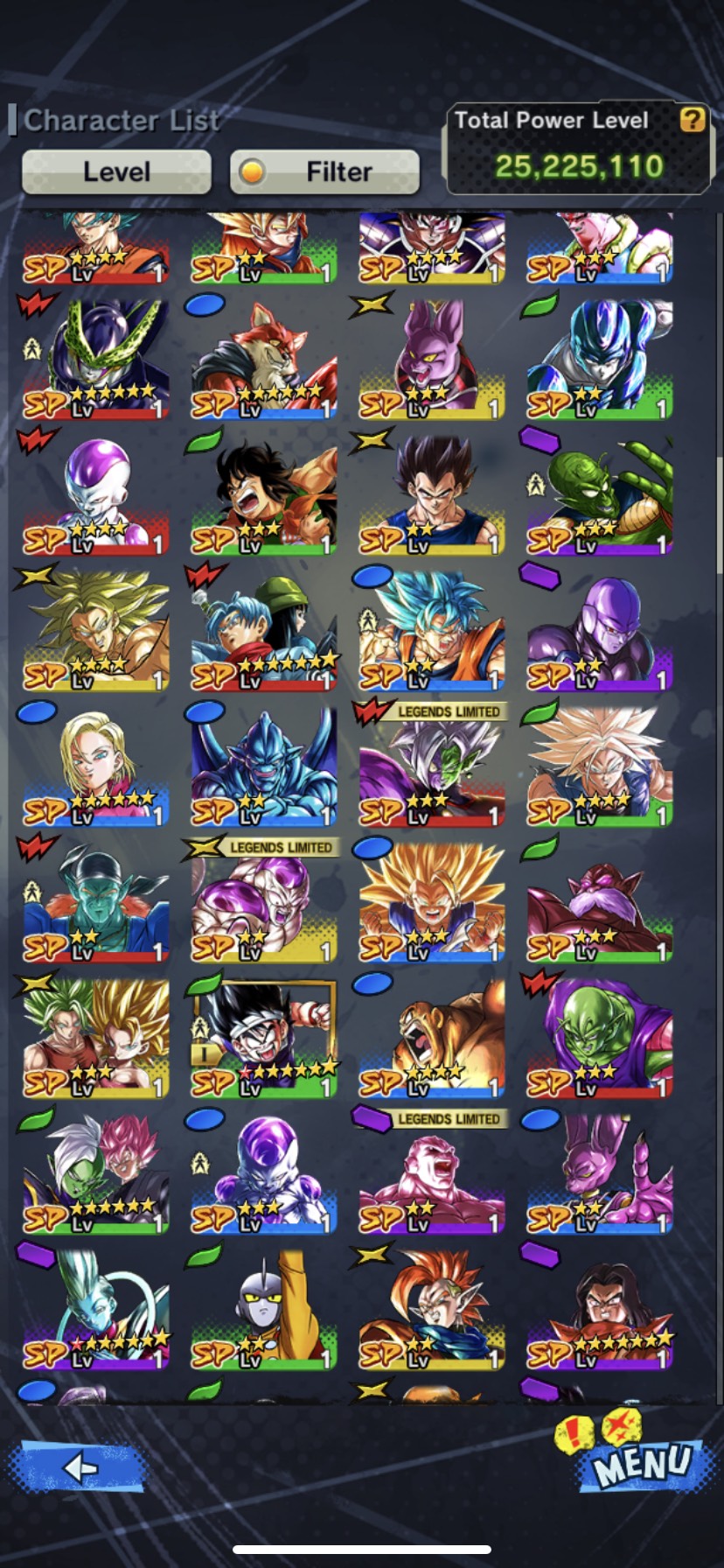The width and height of the screenshot is (724, 1568).
Task: Select the Whis character card
Action: coord(95,1309)
